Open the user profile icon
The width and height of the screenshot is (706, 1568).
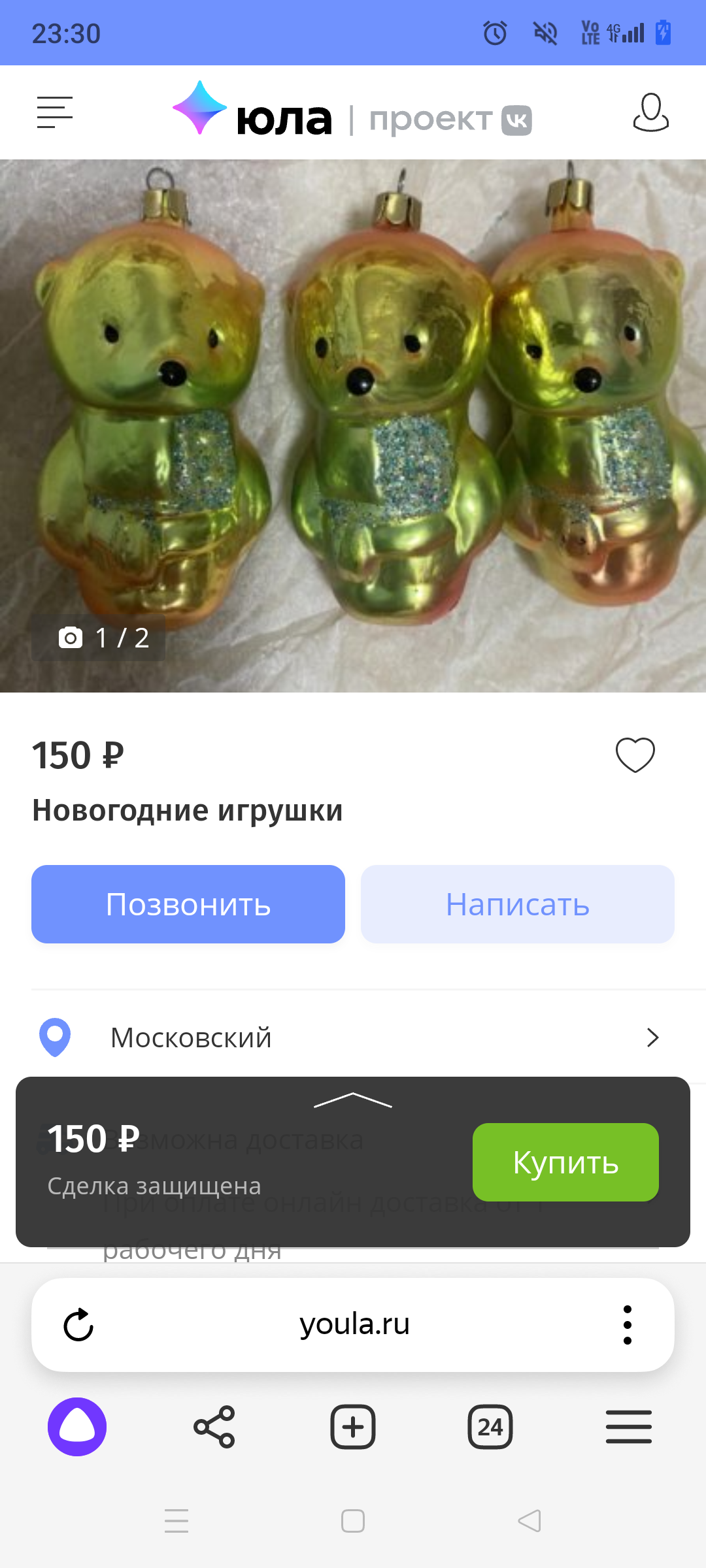click(x=650, y=112)
